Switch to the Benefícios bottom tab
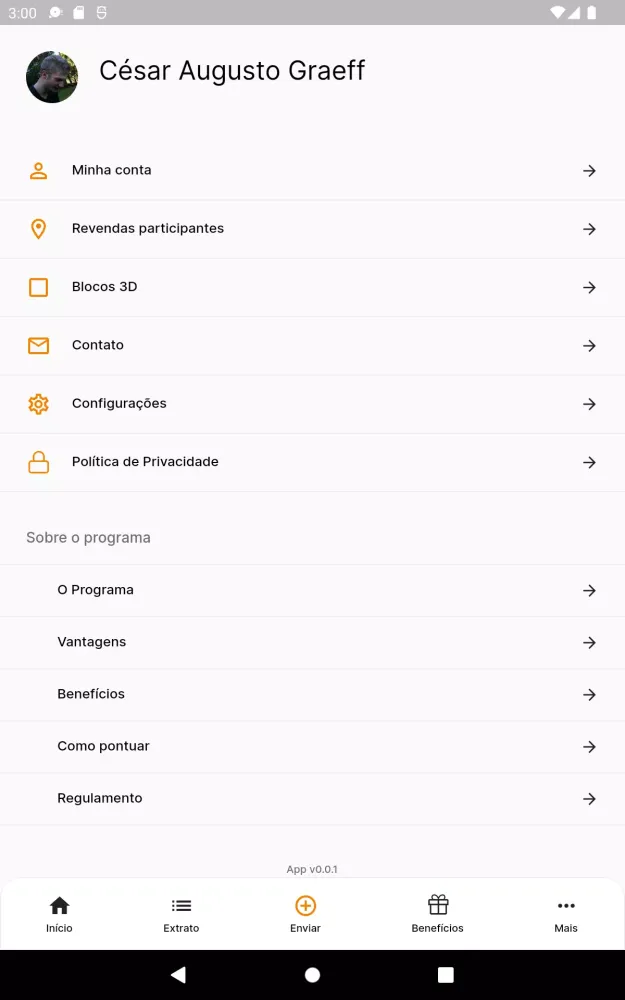This screenshot has height=1000, width=625. 437,914
